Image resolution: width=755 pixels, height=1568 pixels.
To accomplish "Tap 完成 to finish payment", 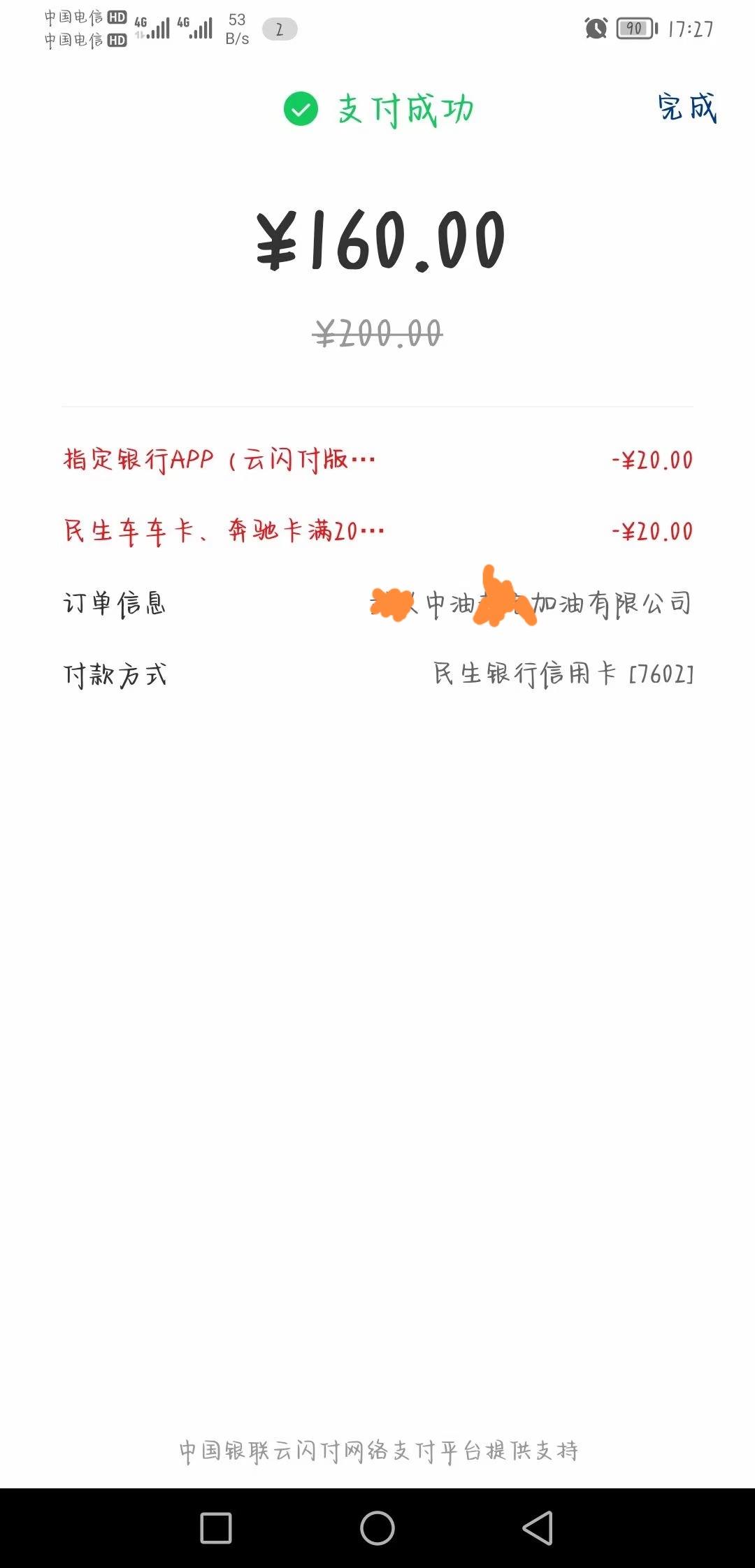I will [686, 108].
